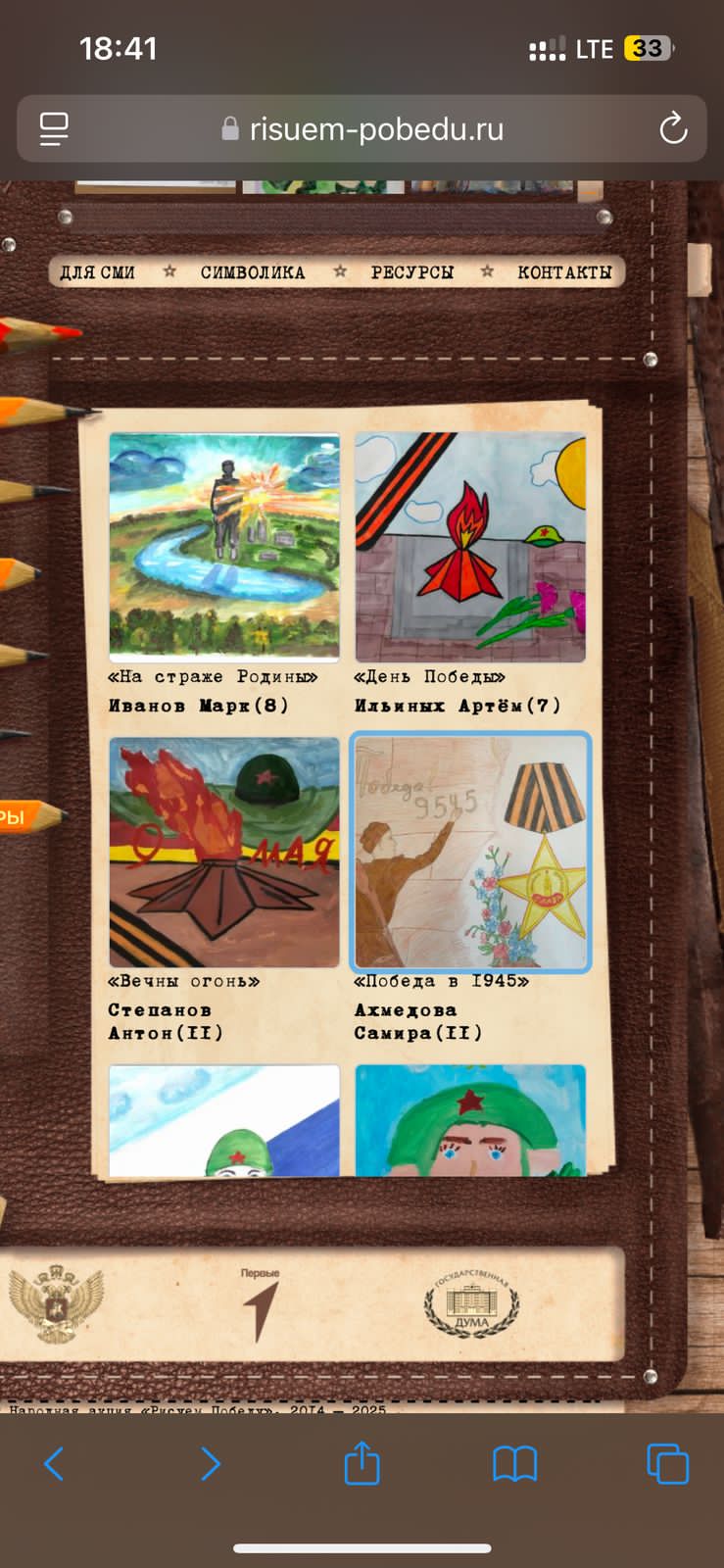This screenshot has width=724, height=1568.
Task: Reload the page in Safari
Action: click(673, 128)
